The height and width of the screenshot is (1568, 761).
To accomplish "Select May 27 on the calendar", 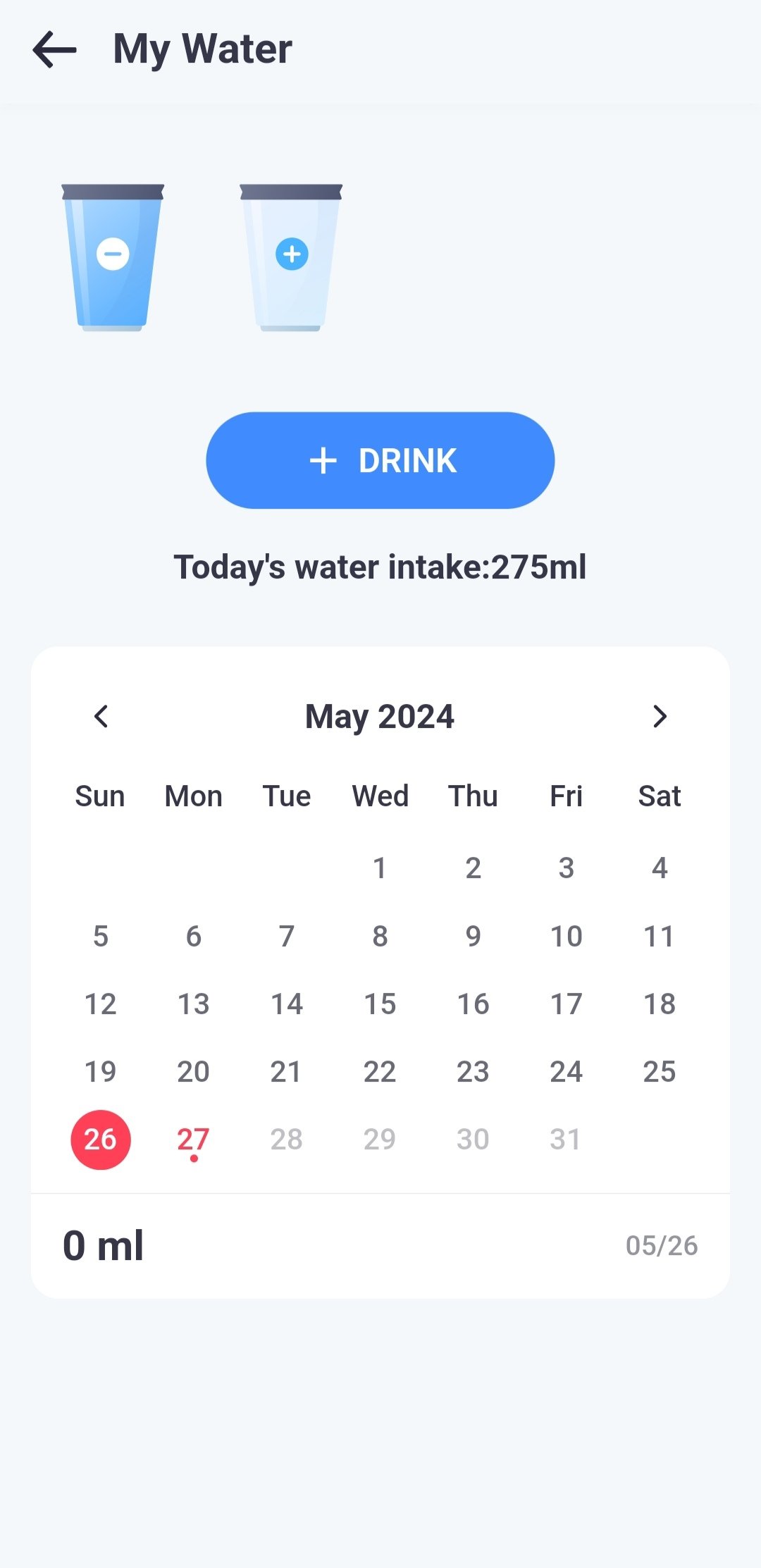I will point(193,1140).
